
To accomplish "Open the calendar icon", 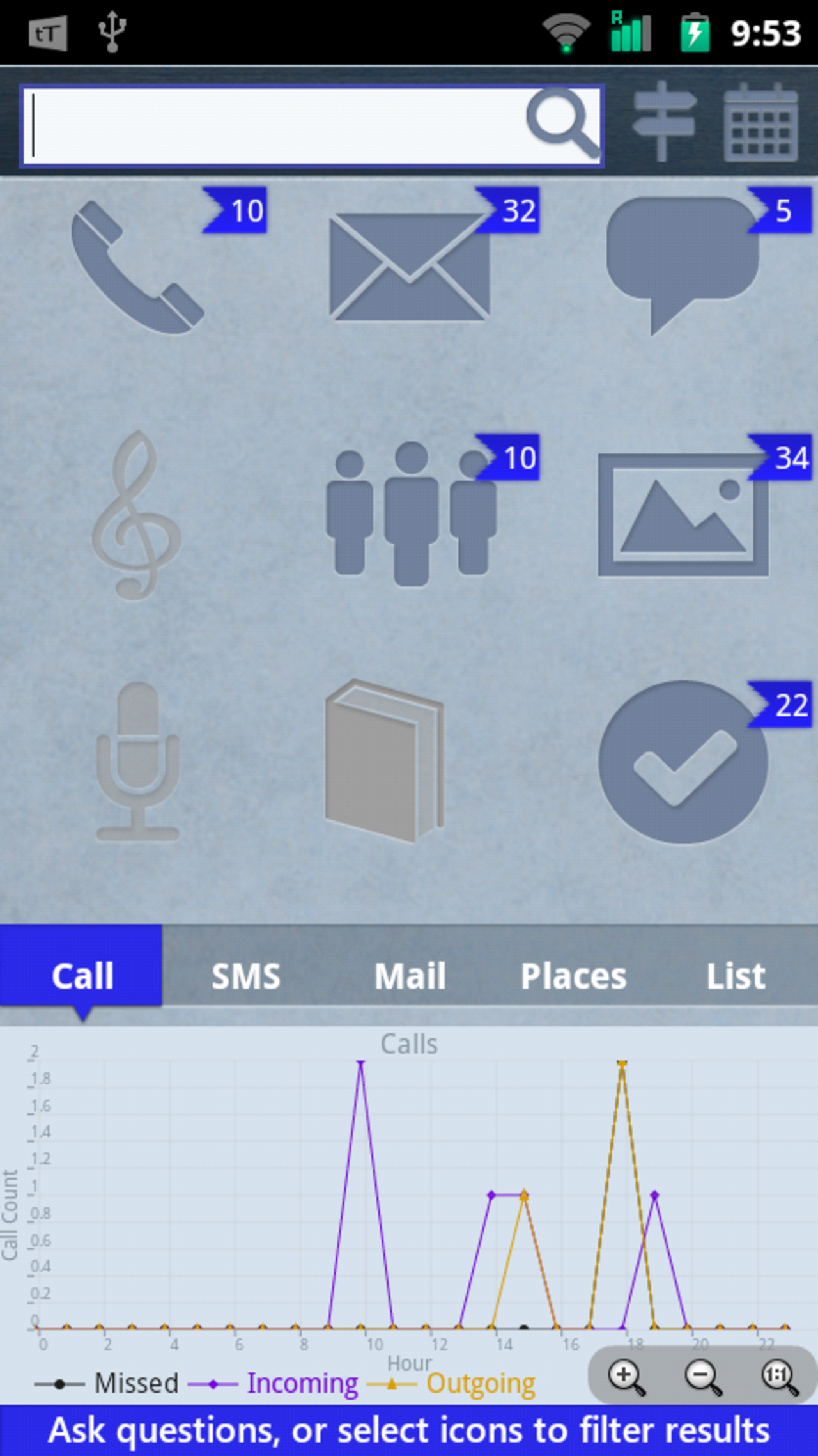I will coord(760,123).
